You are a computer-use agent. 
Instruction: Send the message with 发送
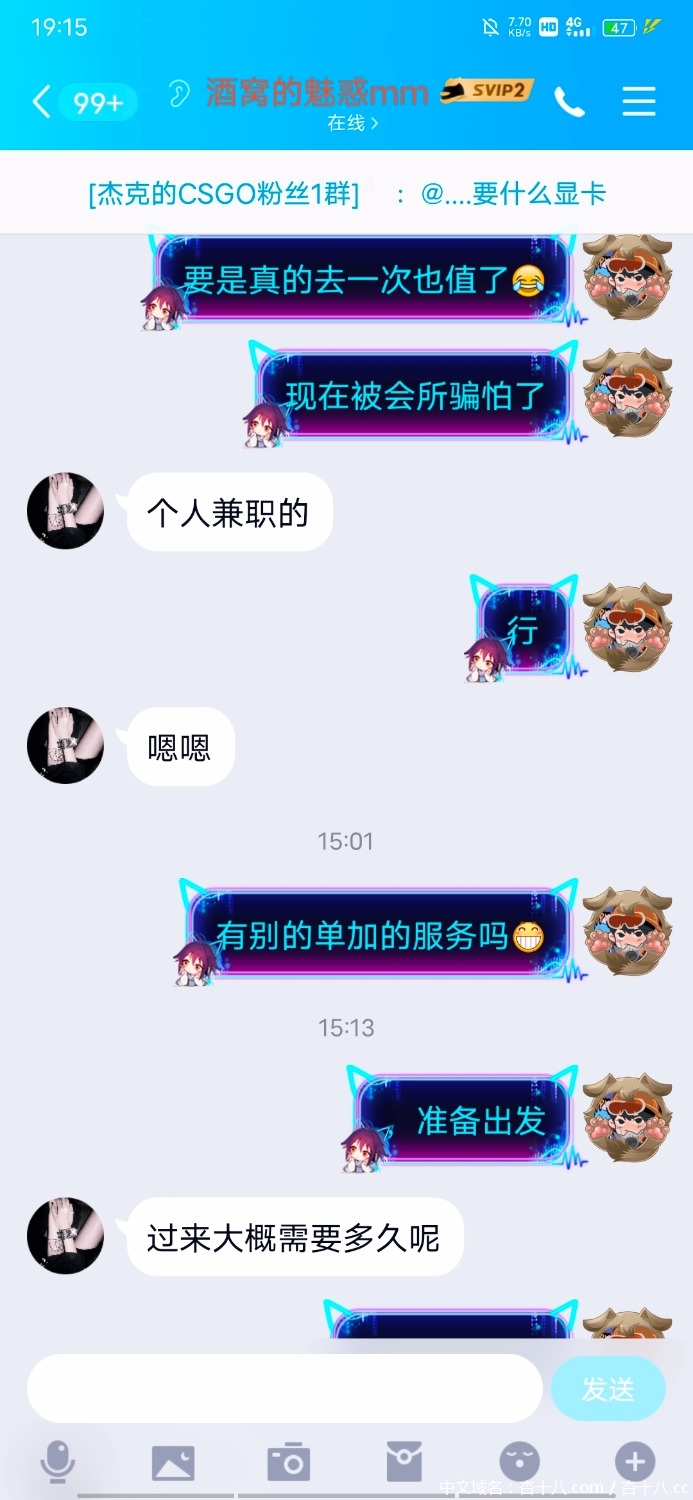click(x=608, y=1388)
